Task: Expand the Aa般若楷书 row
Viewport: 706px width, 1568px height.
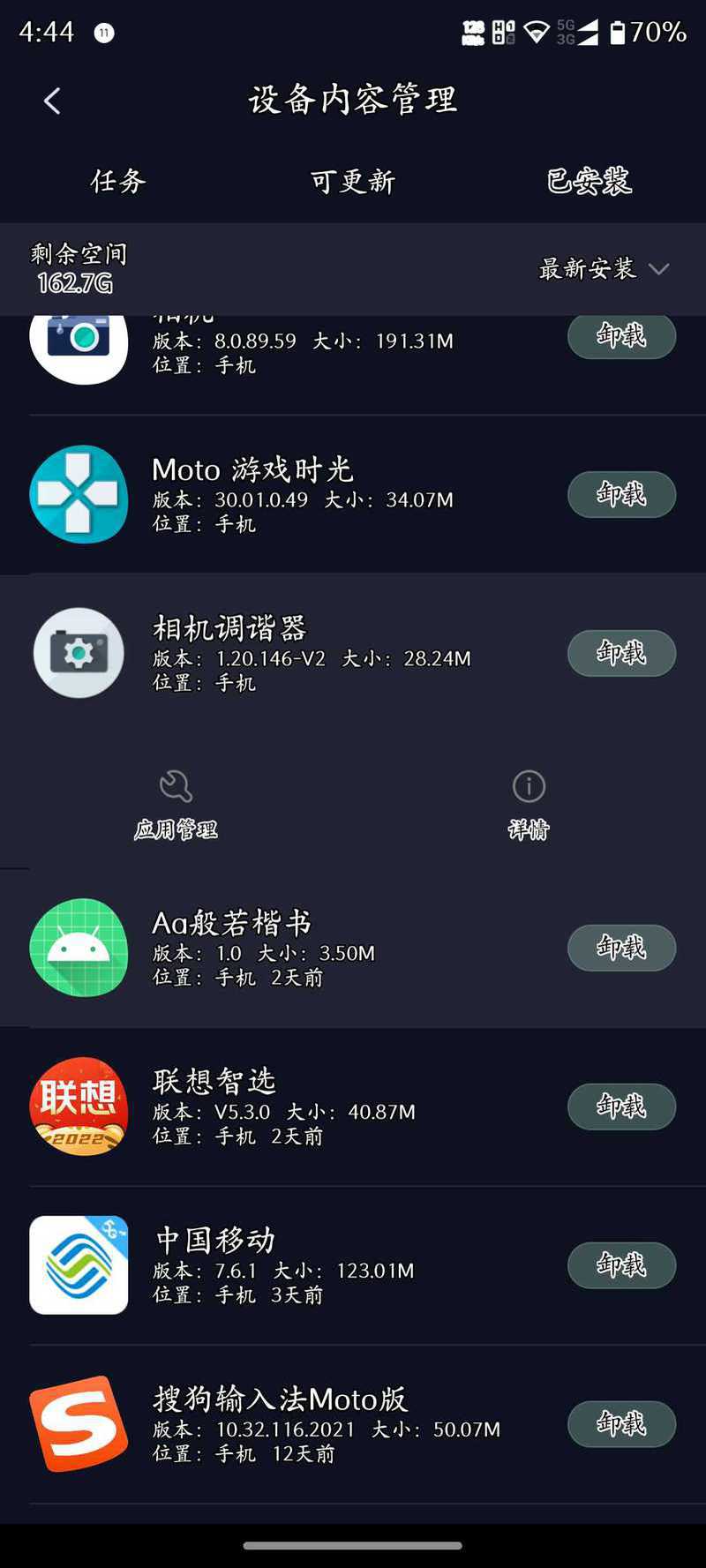Action: 353,948
